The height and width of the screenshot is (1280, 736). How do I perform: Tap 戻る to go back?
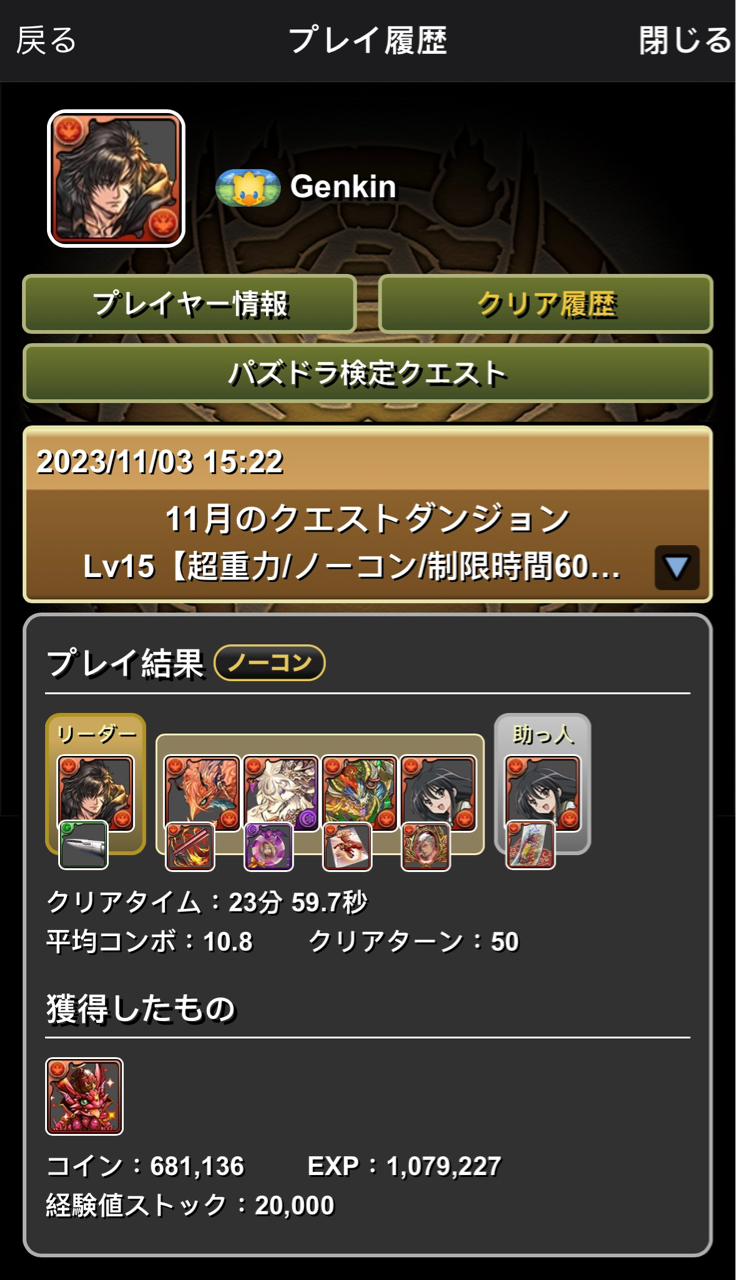click(x=47, y=41)
